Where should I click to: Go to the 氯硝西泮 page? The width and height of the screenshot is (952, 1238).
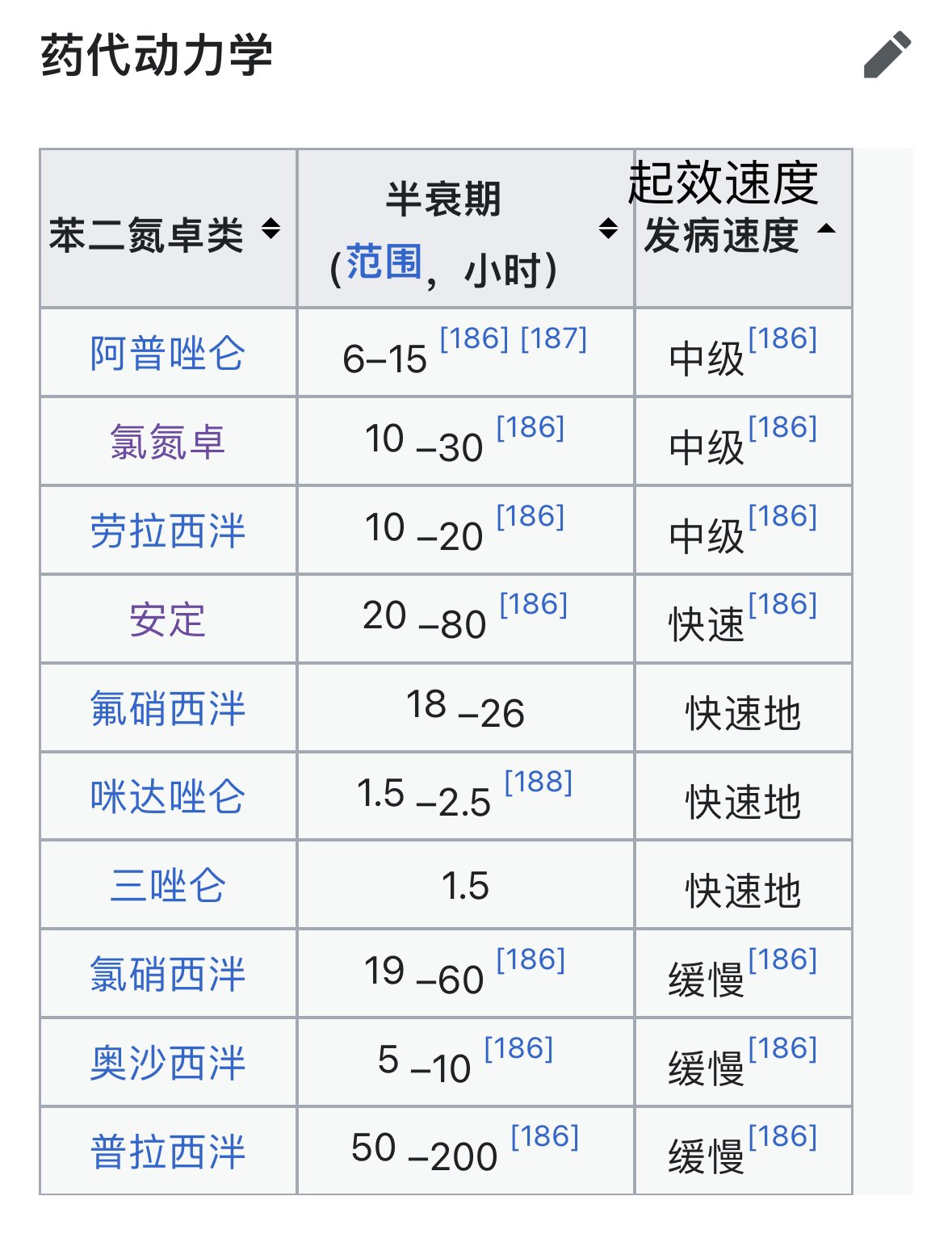[x=167, y=974]
